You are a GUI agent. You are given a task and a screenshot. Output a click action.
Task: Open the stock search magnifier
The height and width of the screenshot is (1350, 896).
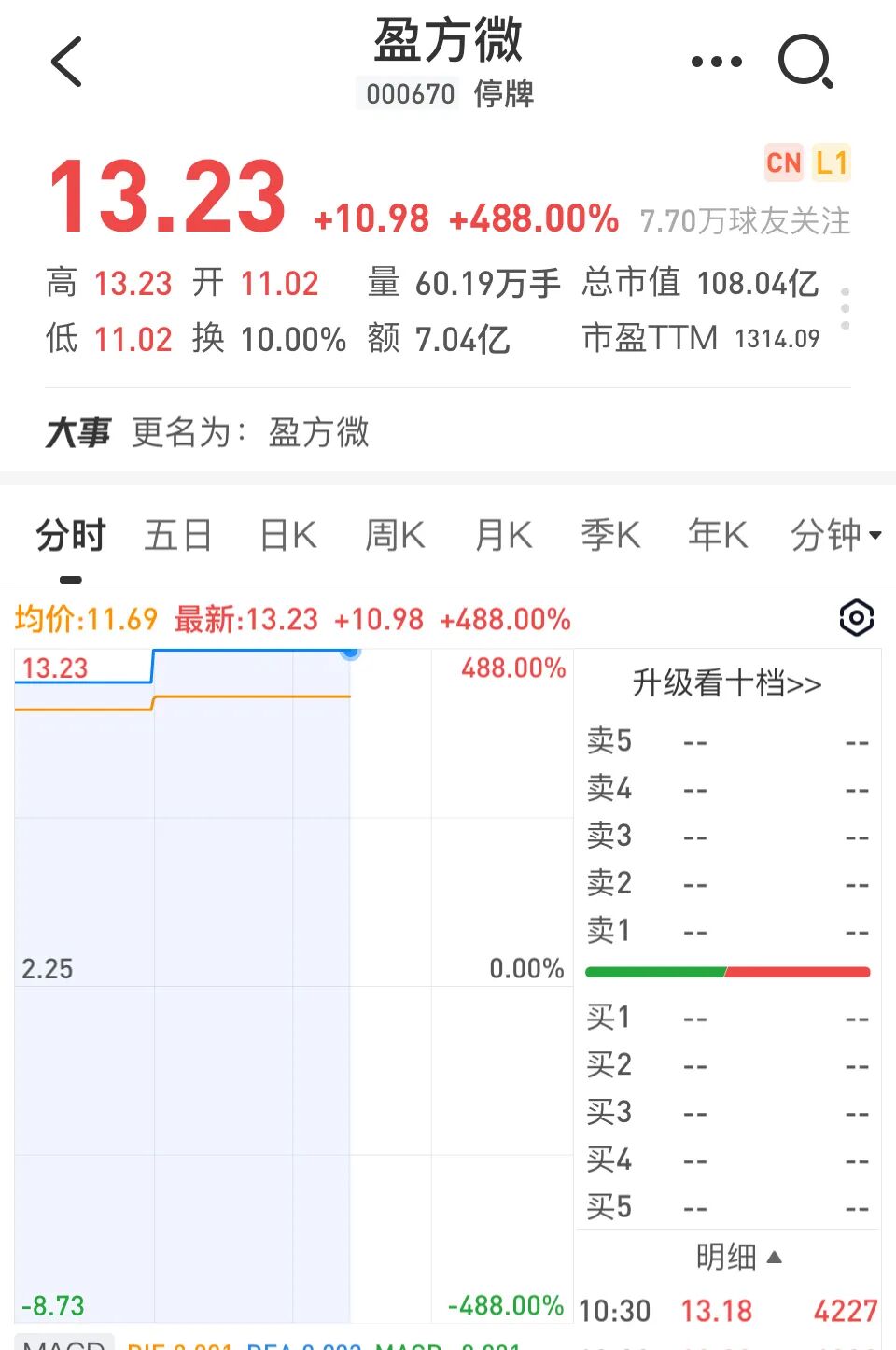tap(805, 62)
